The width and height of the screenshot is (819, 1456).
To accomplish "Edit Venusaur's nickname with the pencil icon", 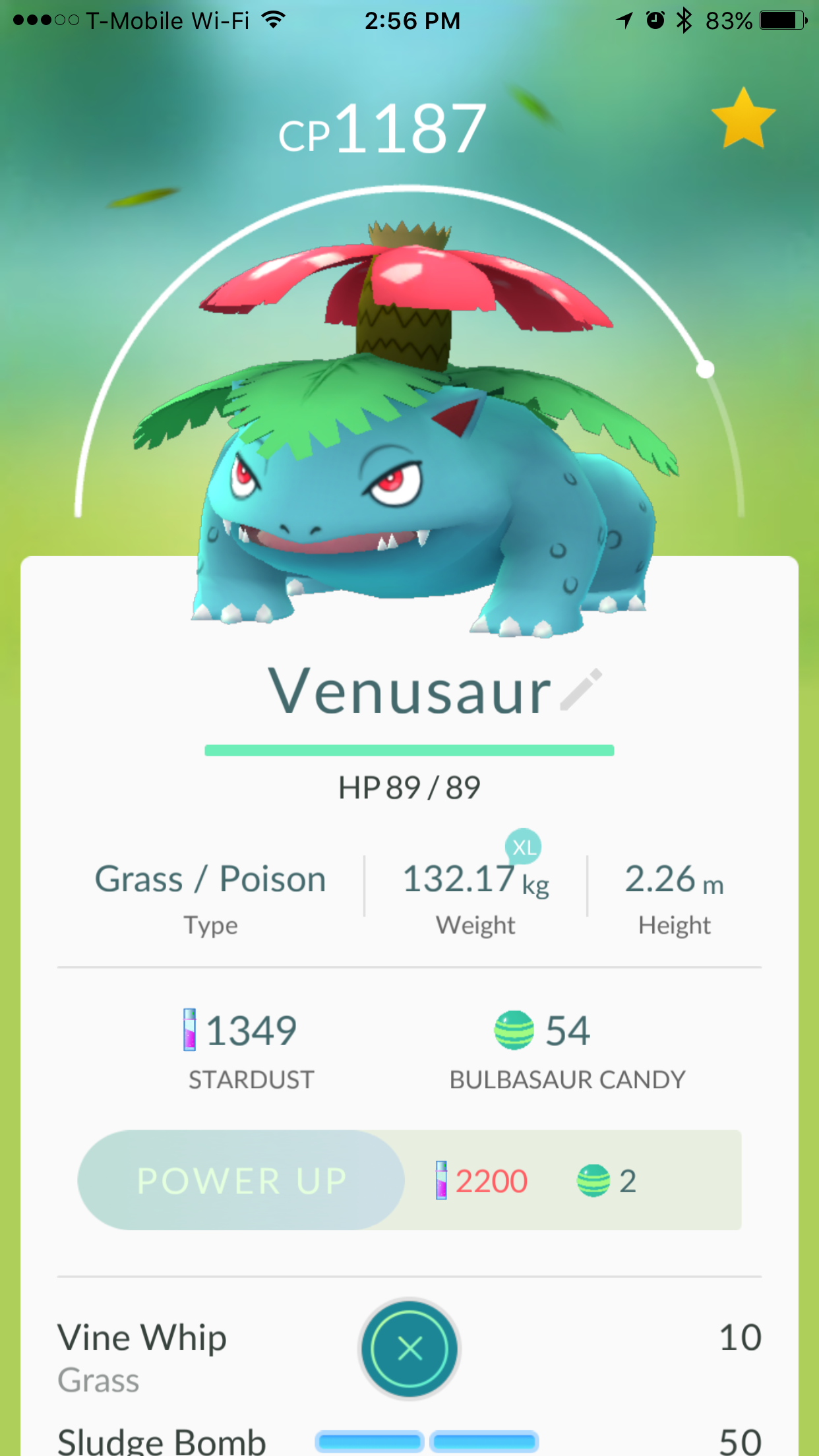I will (581, 690).
